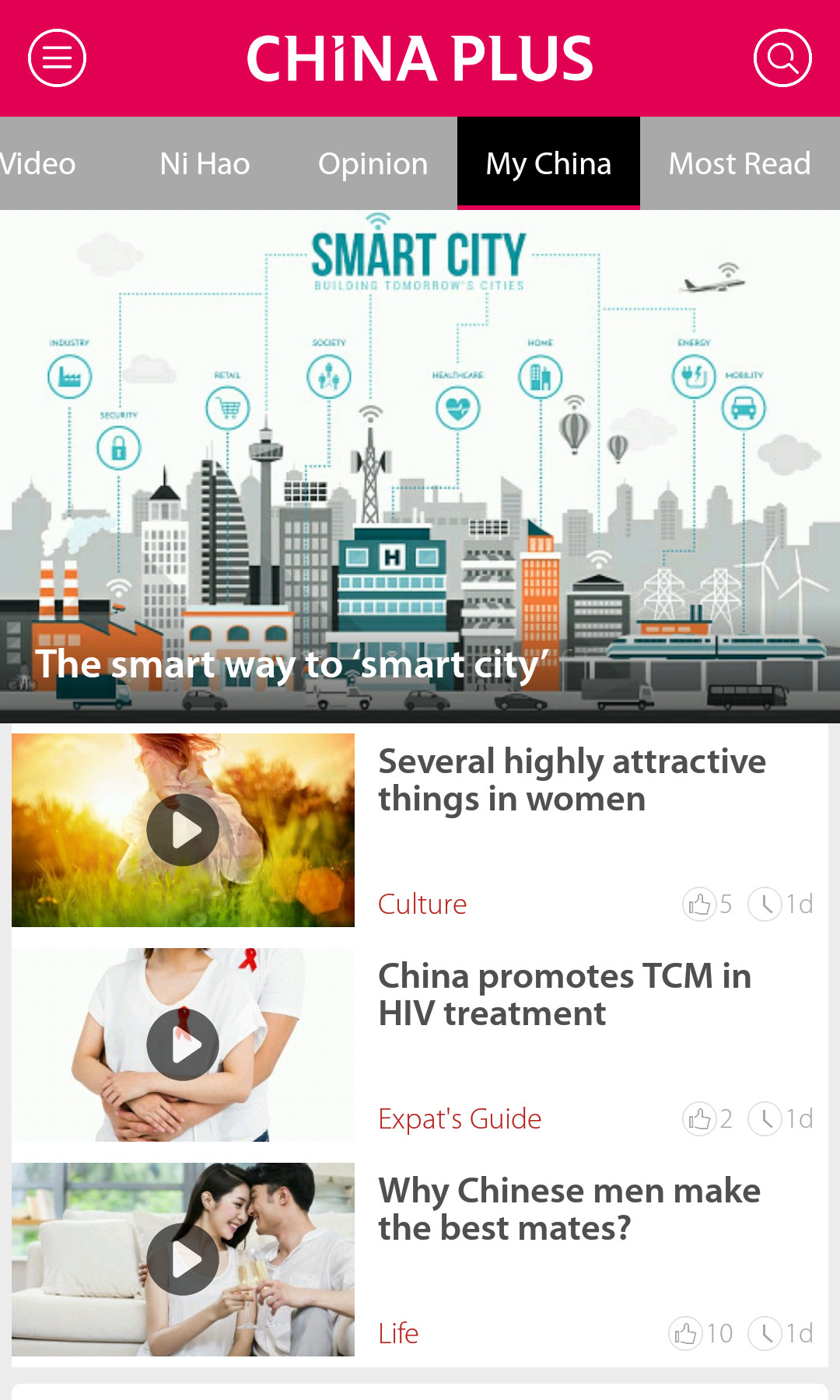Click the thumbs up on the Expat's Guide article

(701, 1118)
